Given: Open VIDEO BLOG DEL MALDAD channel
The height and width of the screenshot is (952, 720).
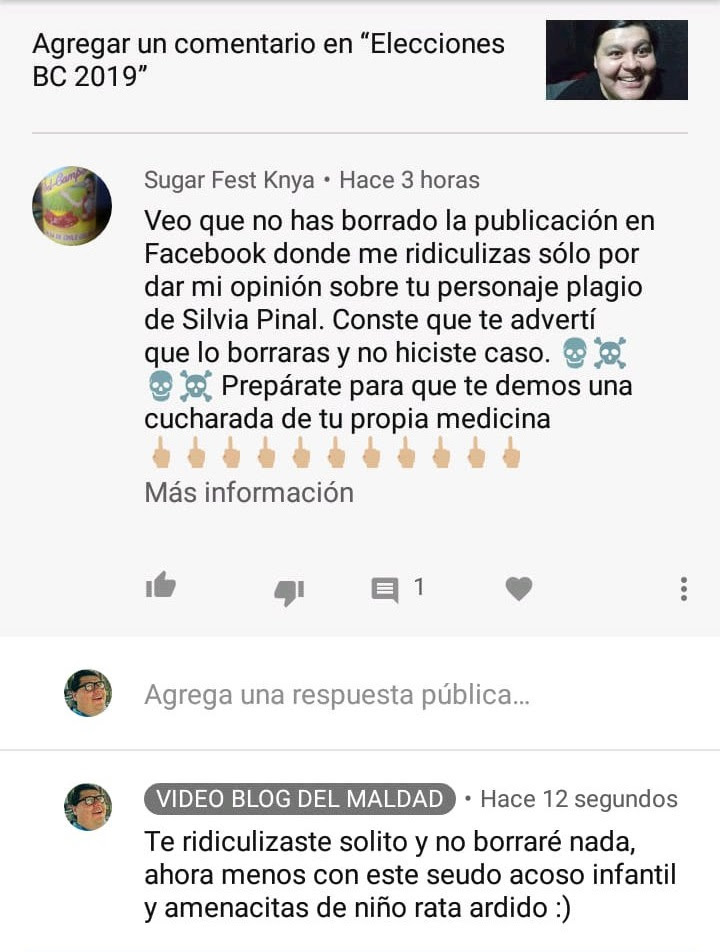Looking at the screenshot, I should (300, 799).
